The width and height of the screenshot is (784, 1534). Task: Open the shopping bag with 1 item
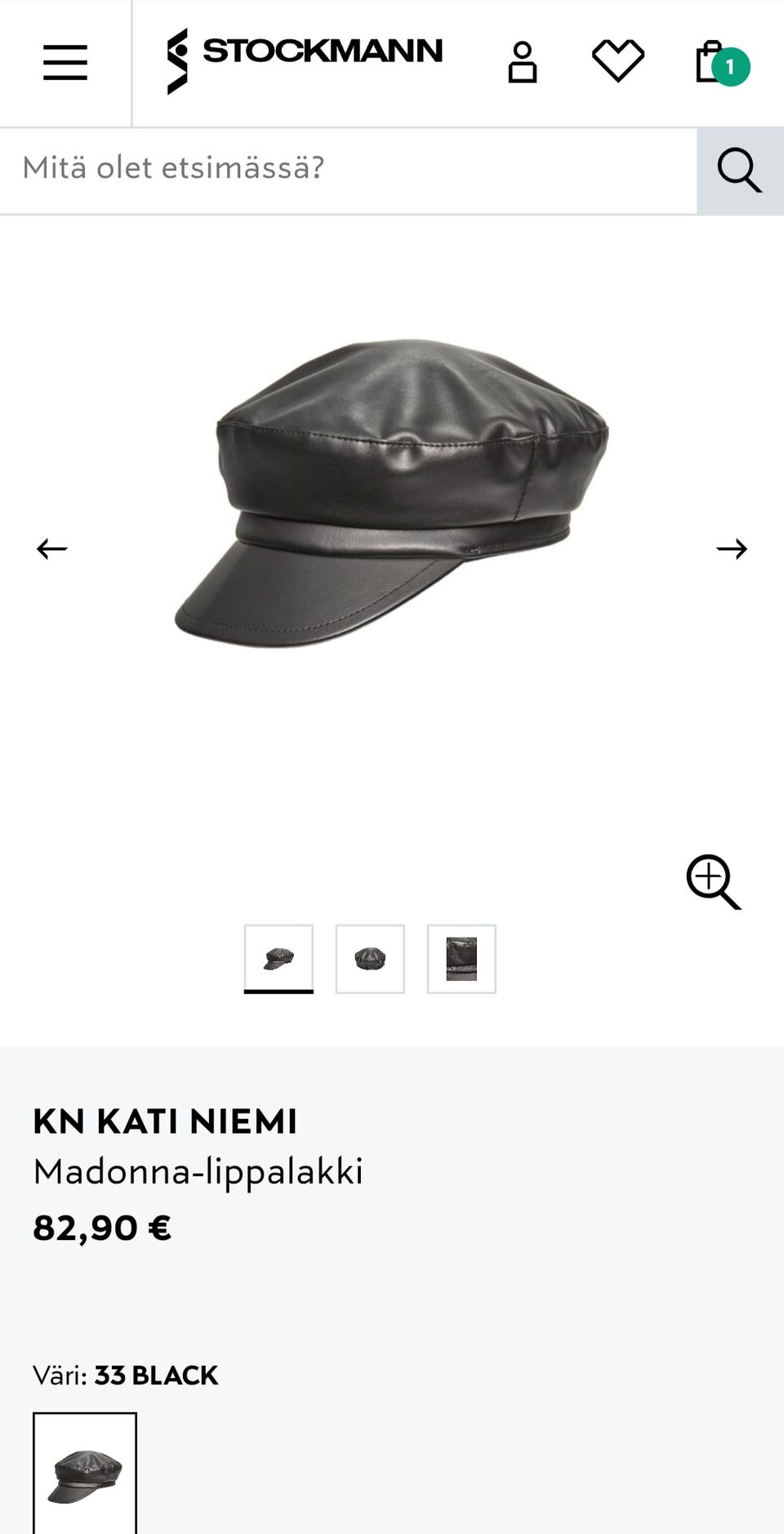(712, 64)
